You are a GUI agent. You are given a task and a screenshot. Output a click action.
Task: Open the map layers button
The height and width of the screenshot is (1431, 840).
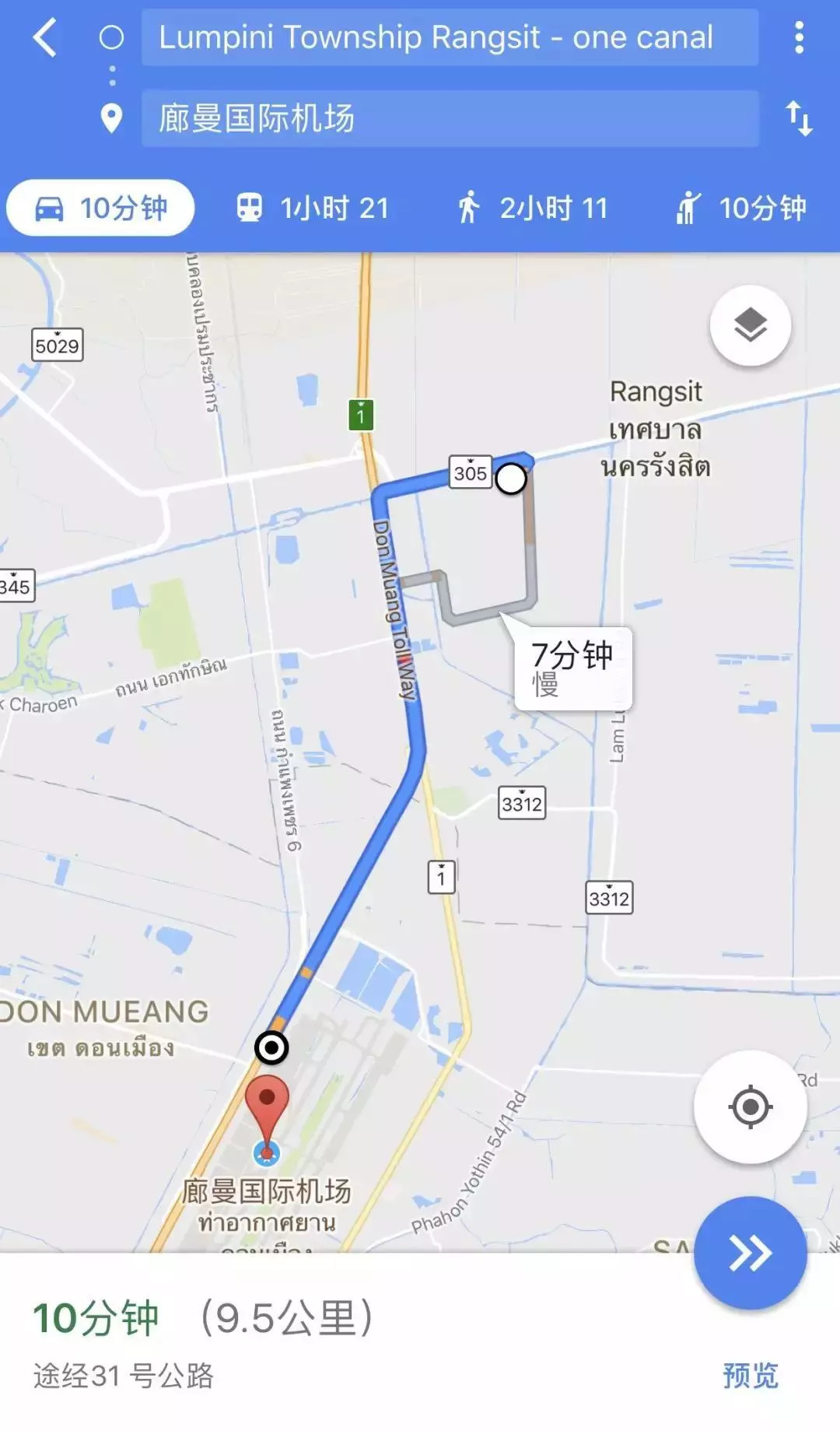pyautogui.click(x=750, y=325)
